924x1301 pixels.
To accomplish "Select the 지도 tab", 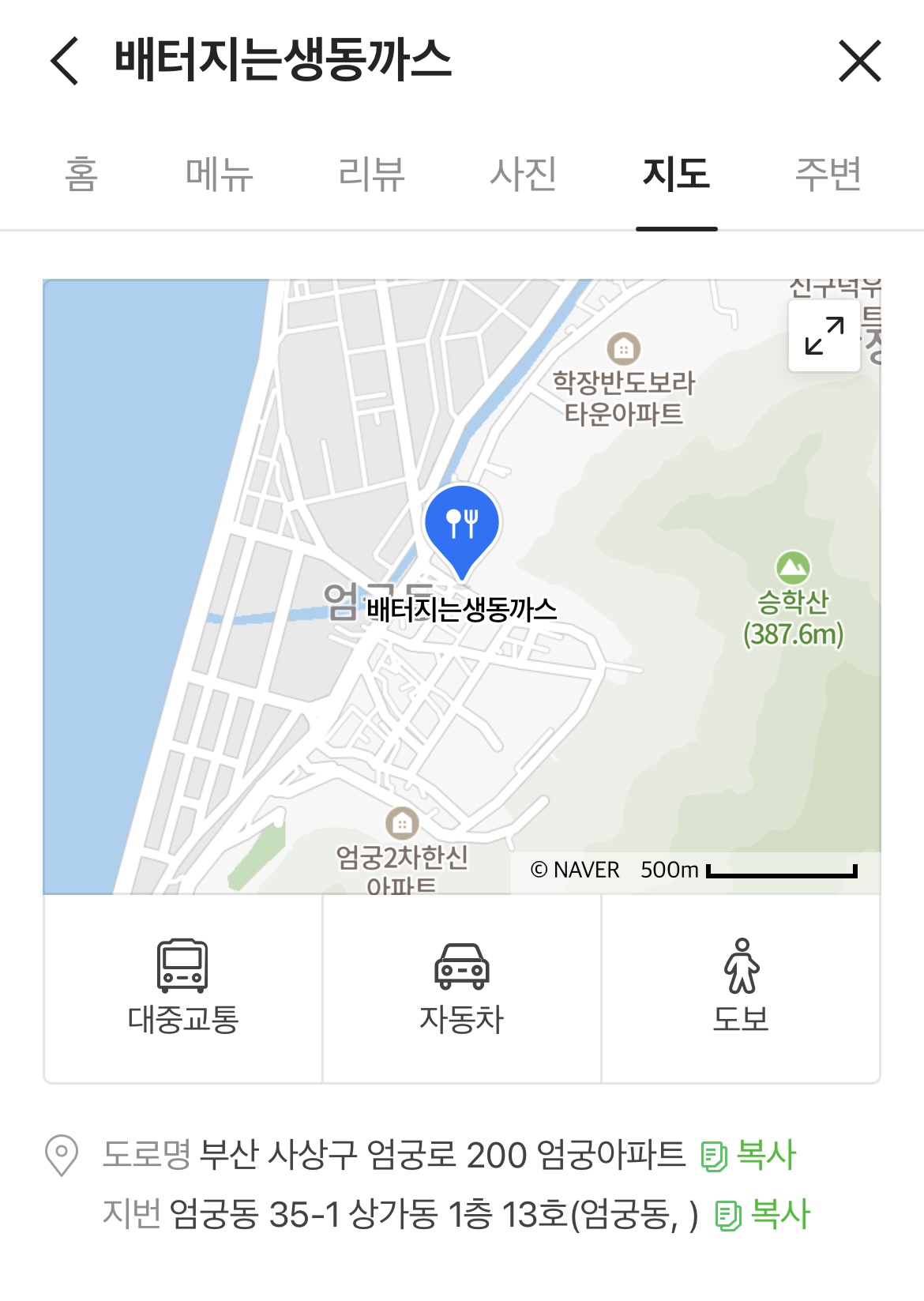I will [x=676, y=174].
